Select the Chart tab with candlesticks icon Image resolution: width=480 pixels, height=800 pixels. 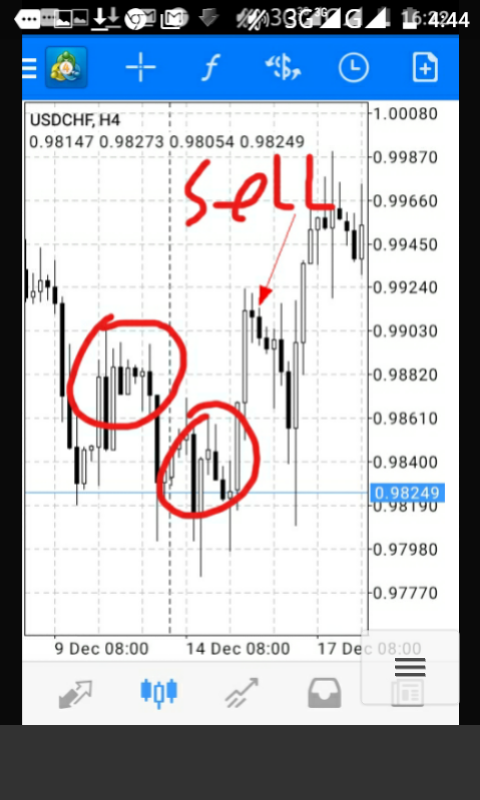(159, 693)
